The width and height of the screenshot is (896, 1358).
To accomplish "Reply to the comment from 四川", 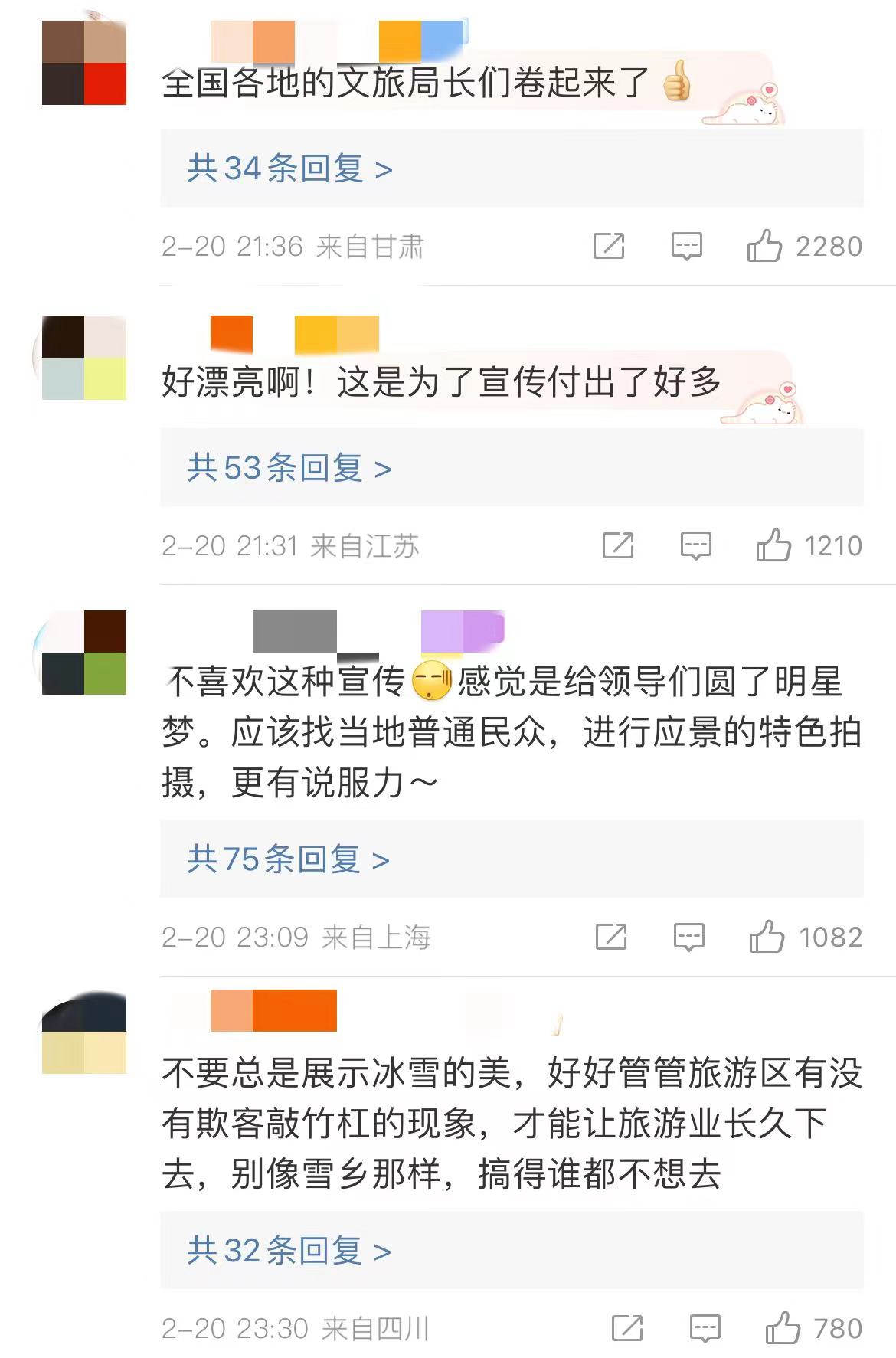I will click(x=705, y=1328).
